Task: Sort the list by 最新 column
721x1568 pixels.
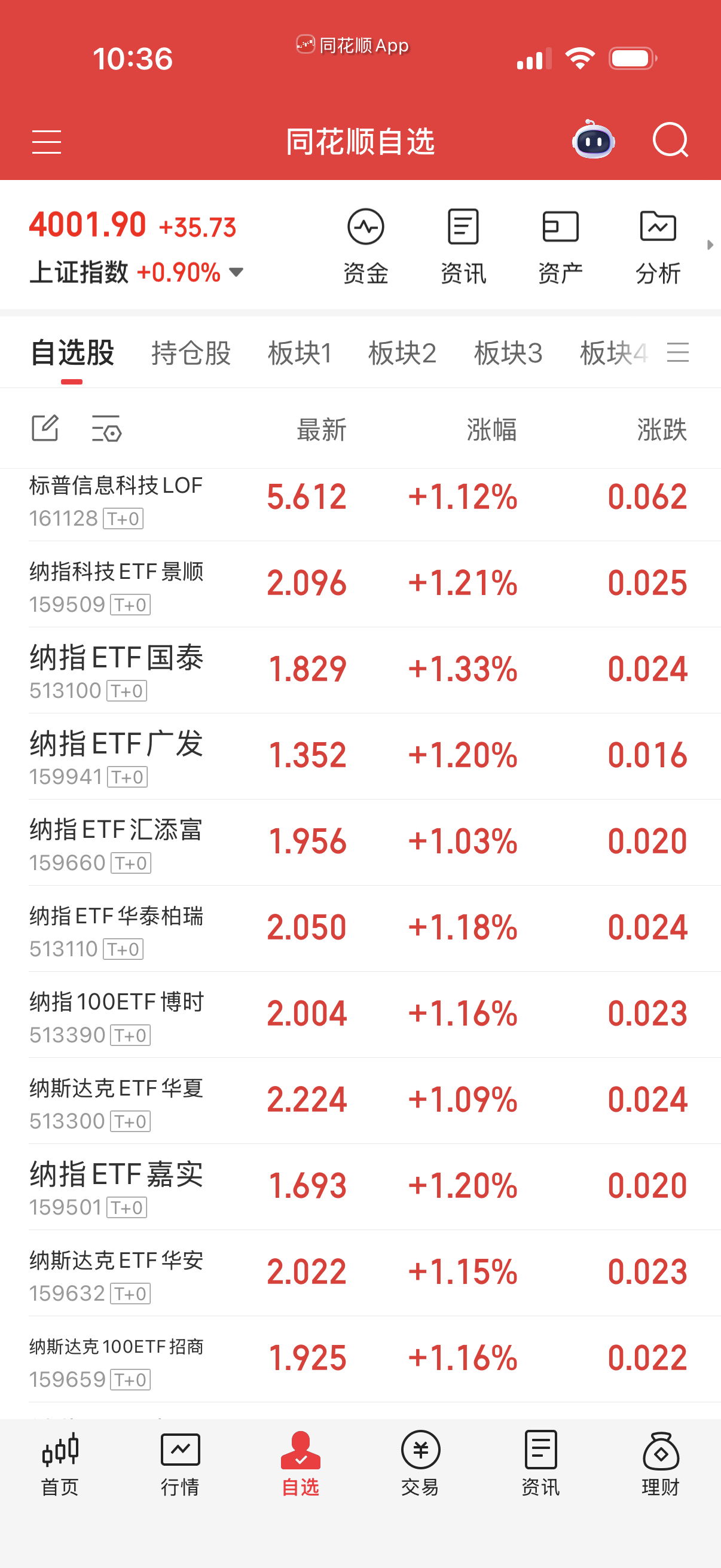Action: [x=320, y=430]
